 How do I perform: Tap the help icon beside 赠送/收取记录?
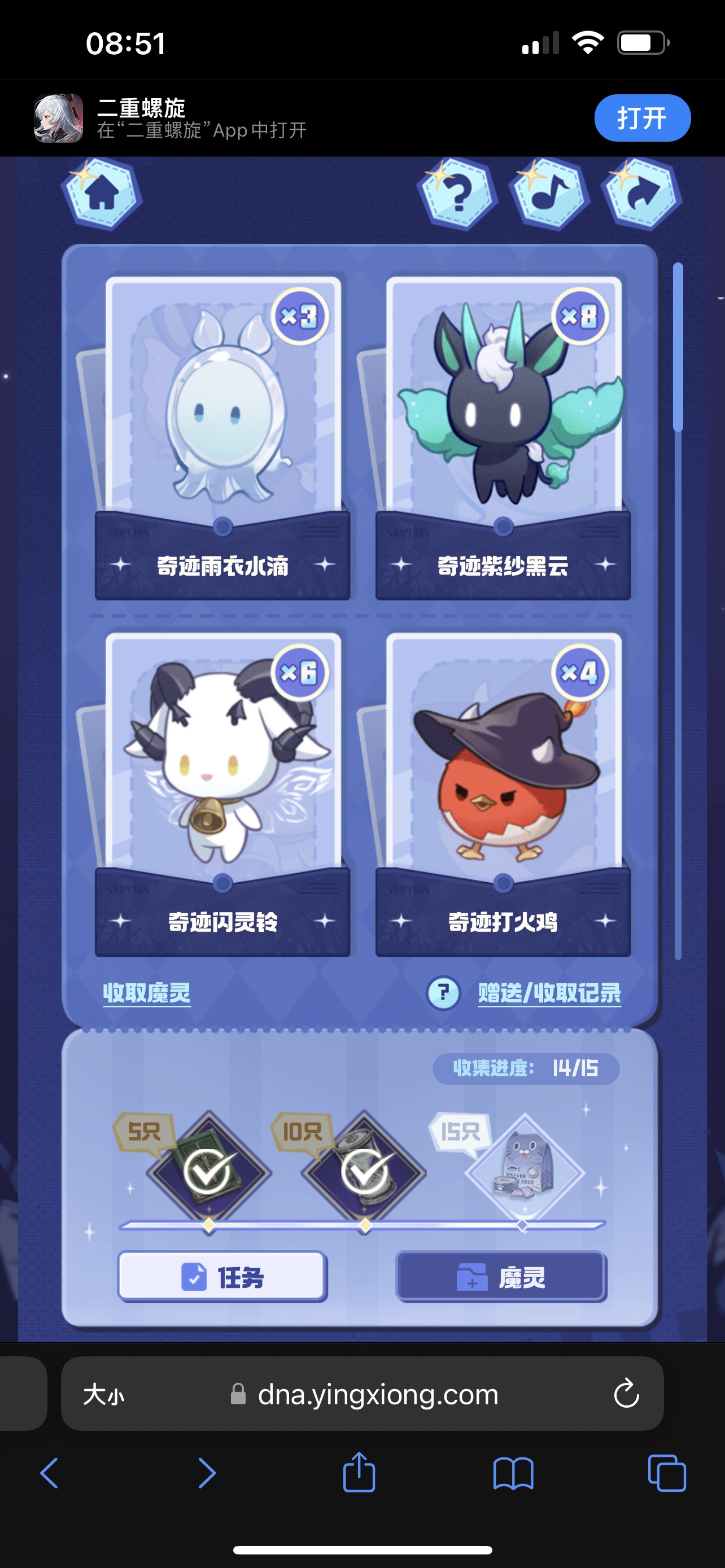coord(443,993)
